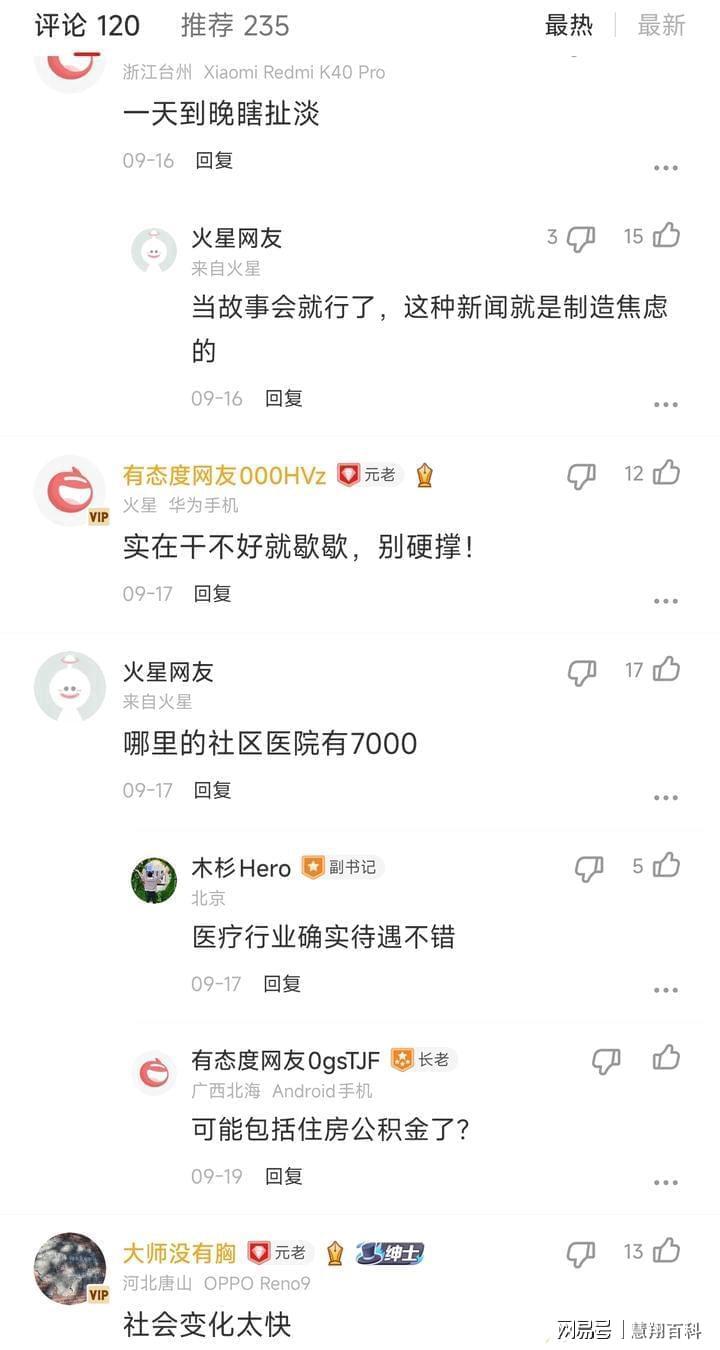Like the comment 实在干不好就歇歇

pos(666,473)
